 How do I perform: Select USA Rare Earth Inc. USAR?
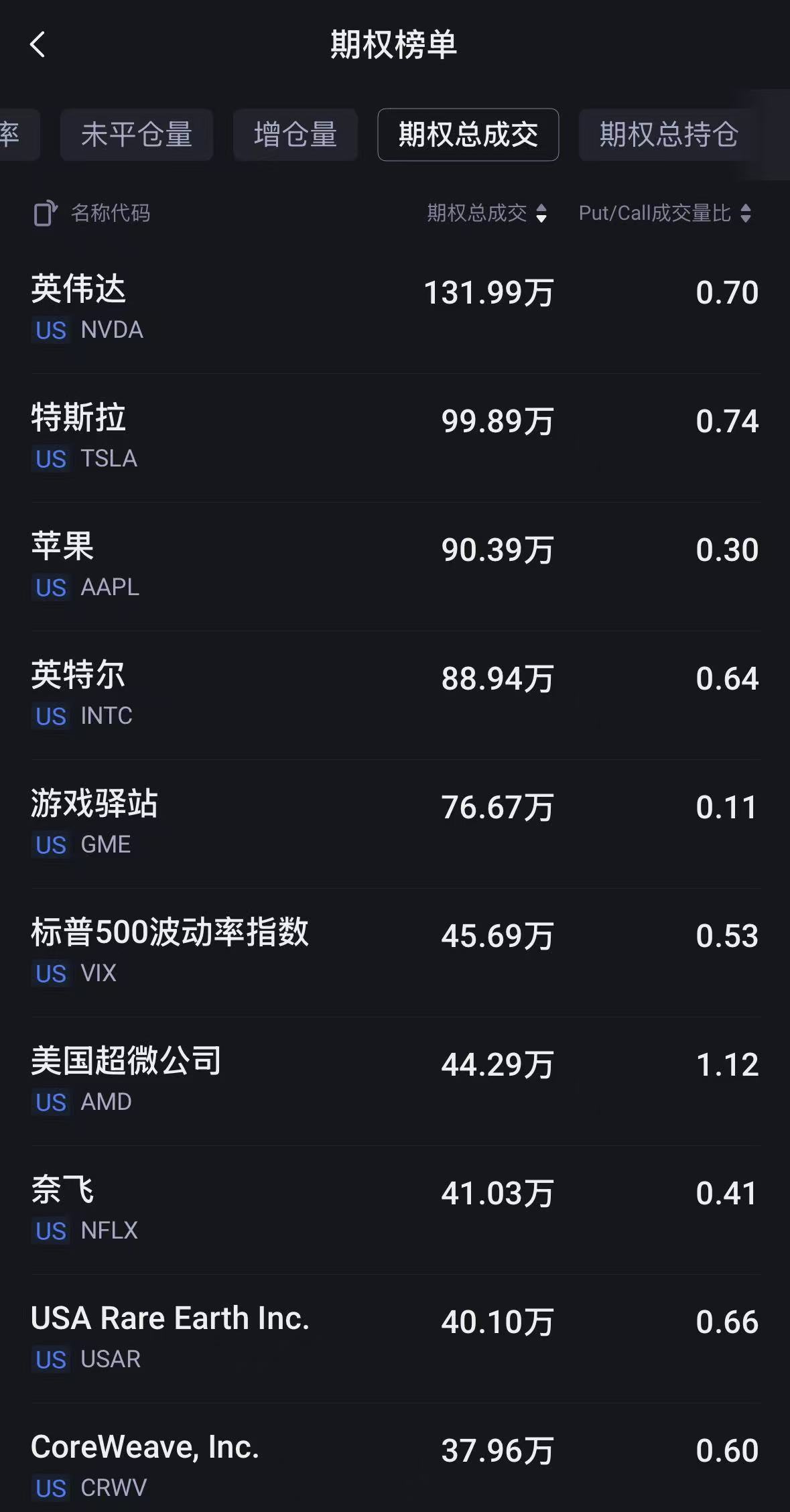point(395,1338)
